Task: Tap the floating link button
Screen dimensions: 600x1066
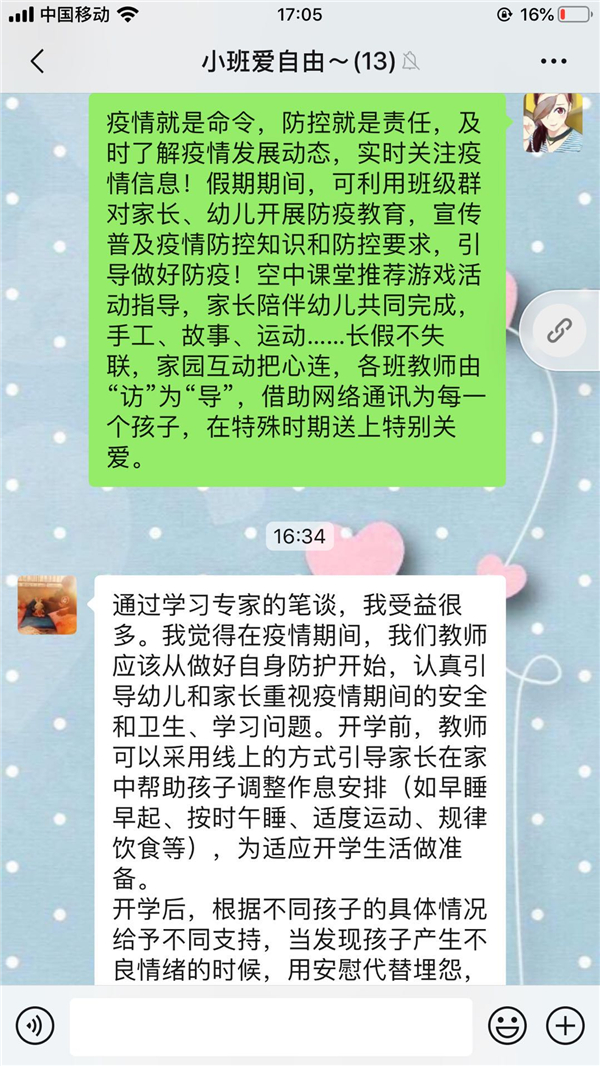Action: pos(560,331)
